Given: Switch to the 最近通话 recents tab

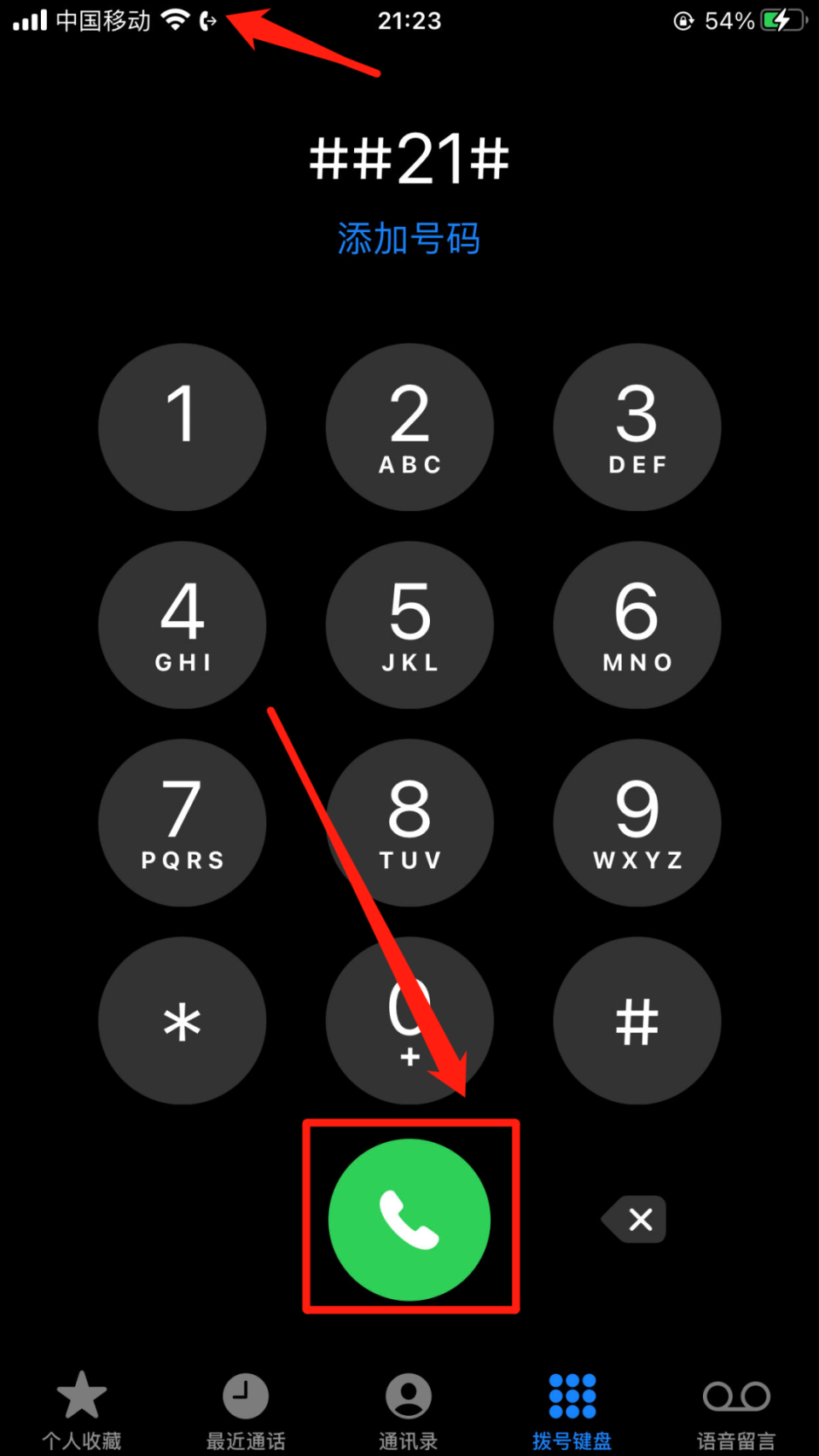Looking at the screenshot, I should [246, 1411].
